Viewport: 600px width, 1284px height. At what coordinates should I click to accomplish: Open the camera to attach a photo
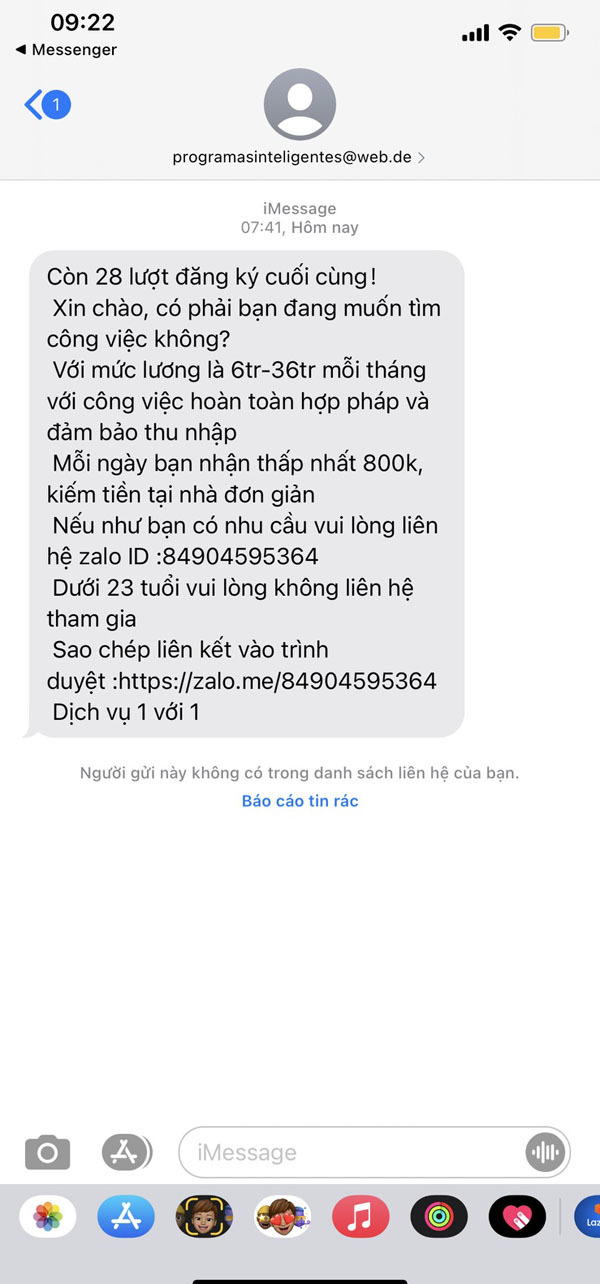47,1152
